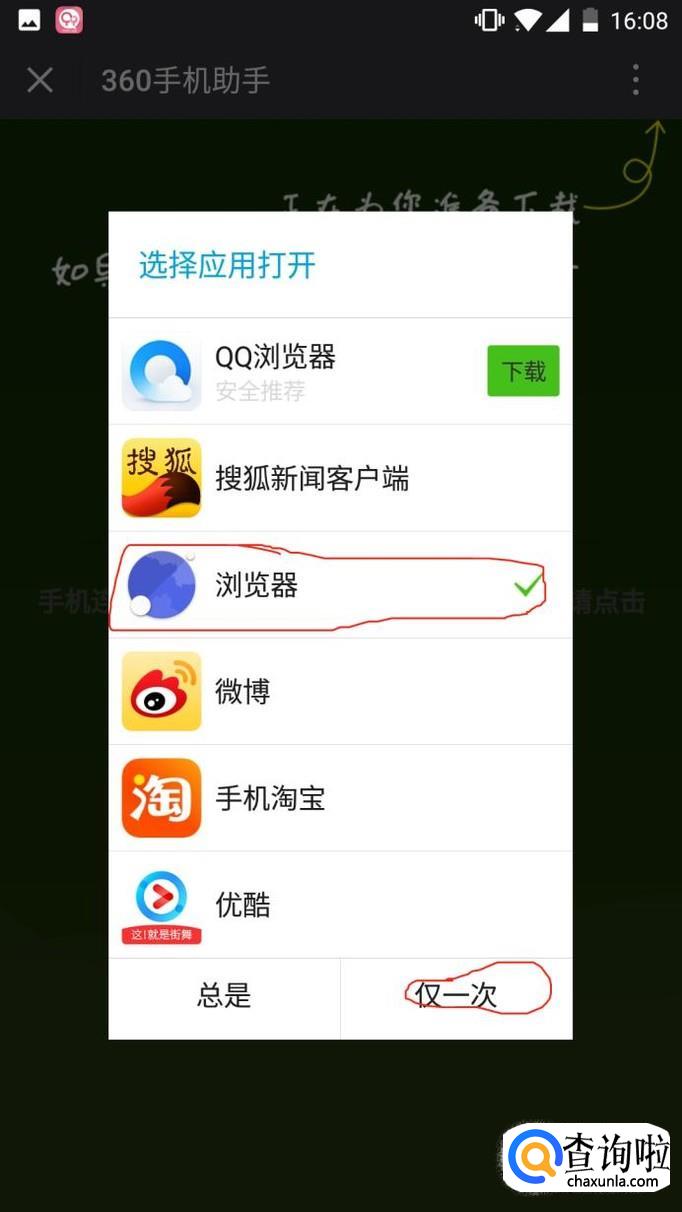Choose 搜狐新闻客户端 to open the link

[340, 478]
